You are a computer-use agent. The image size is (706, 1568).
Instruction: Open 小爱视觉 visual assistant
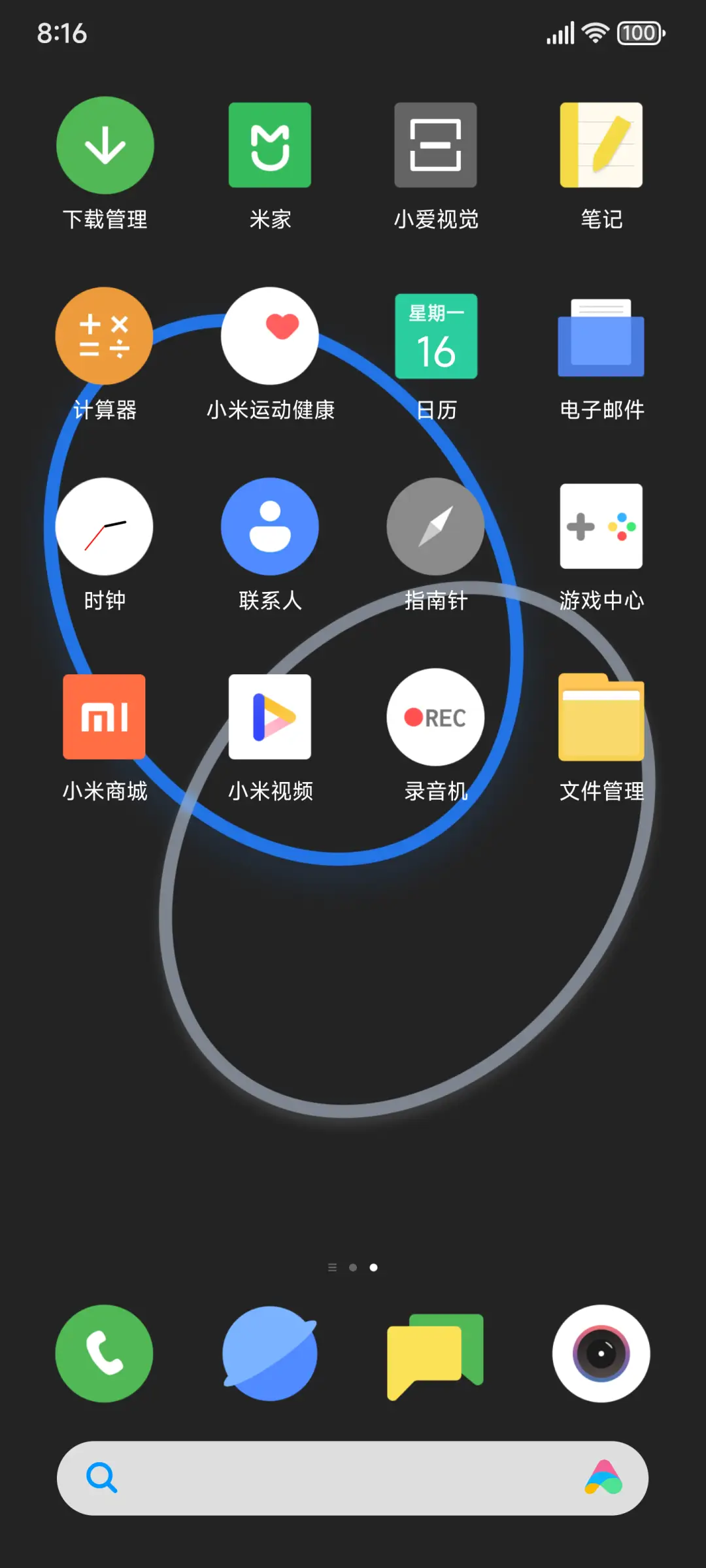point(435,145)
